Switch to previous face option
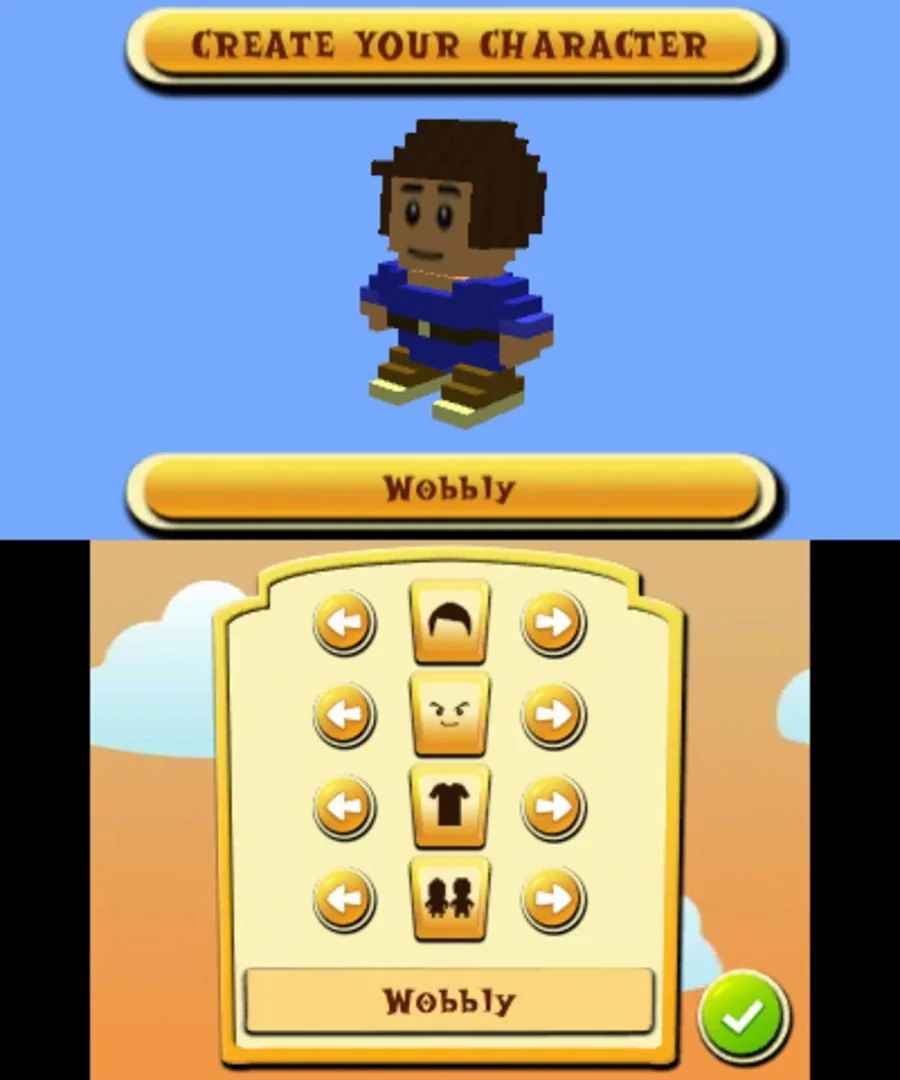Screen dimensions: 900x1080 [345, 715]
